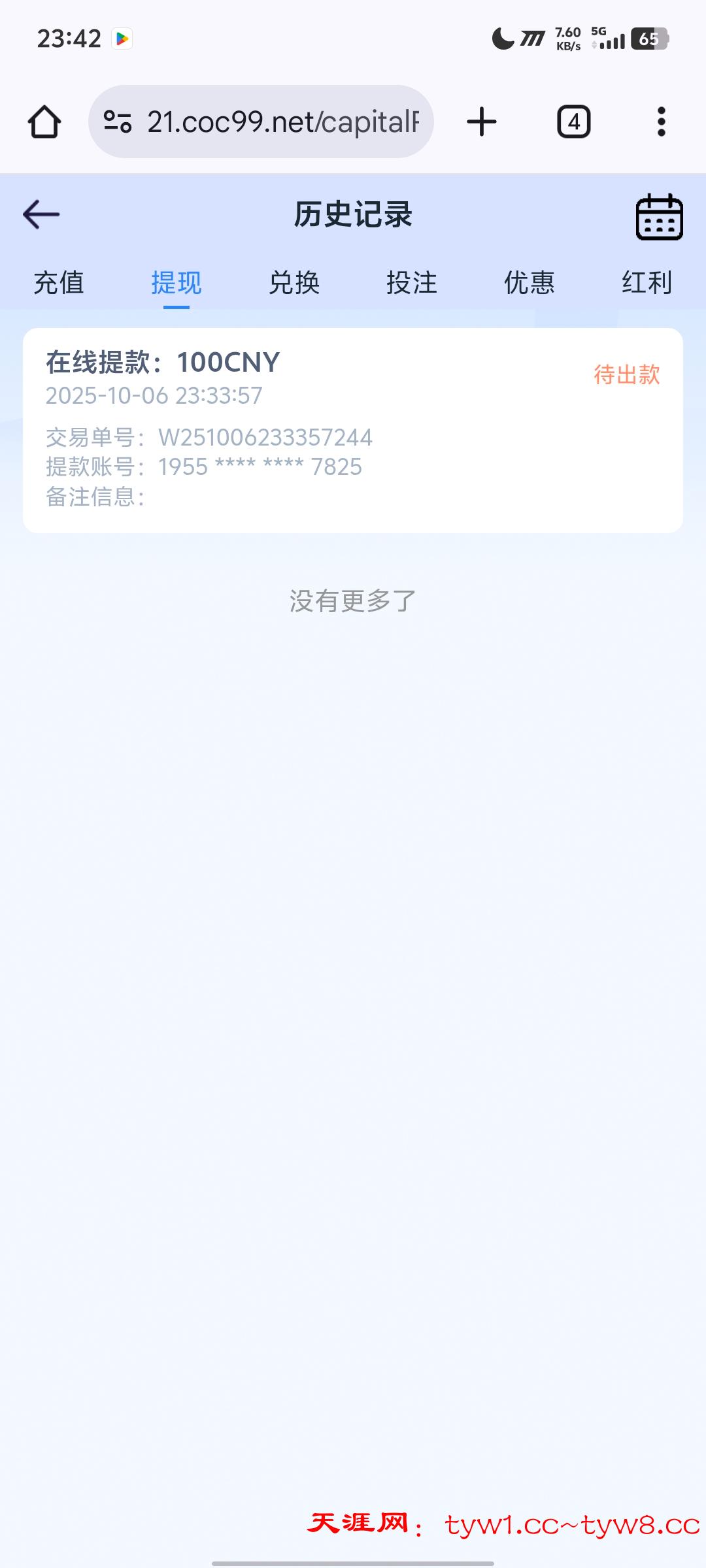Switch to the 兑换 tab
The image size is (706, 1568).
[x=294, y=283]
